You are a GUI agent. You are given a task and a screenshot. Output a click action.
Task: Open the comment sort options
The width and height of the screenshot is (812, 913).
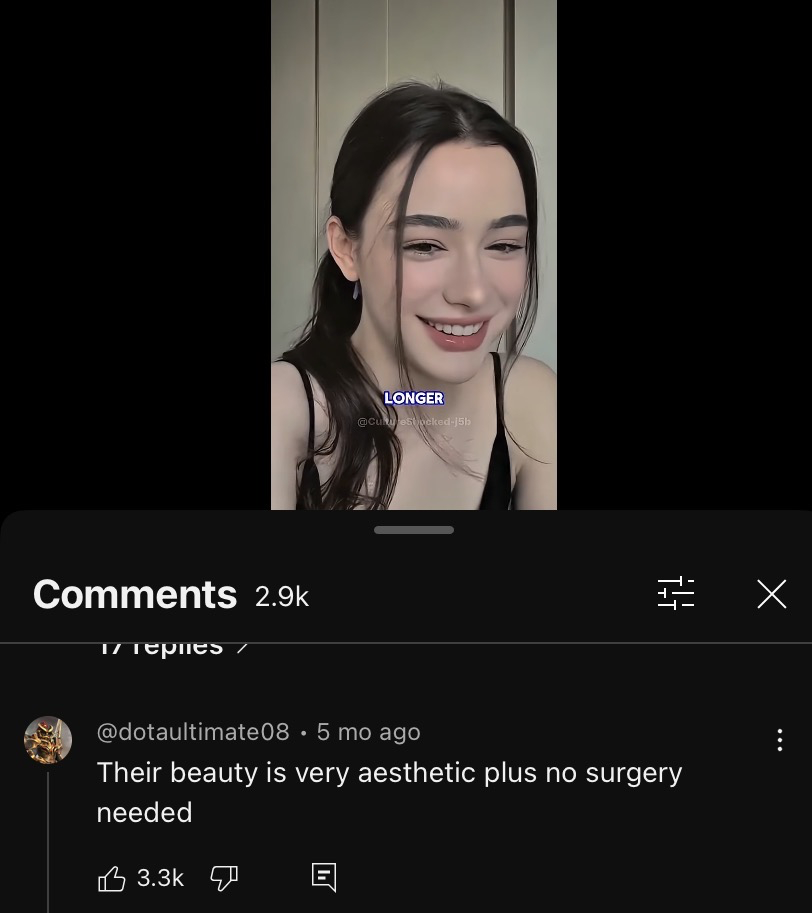tap(676, 594)
